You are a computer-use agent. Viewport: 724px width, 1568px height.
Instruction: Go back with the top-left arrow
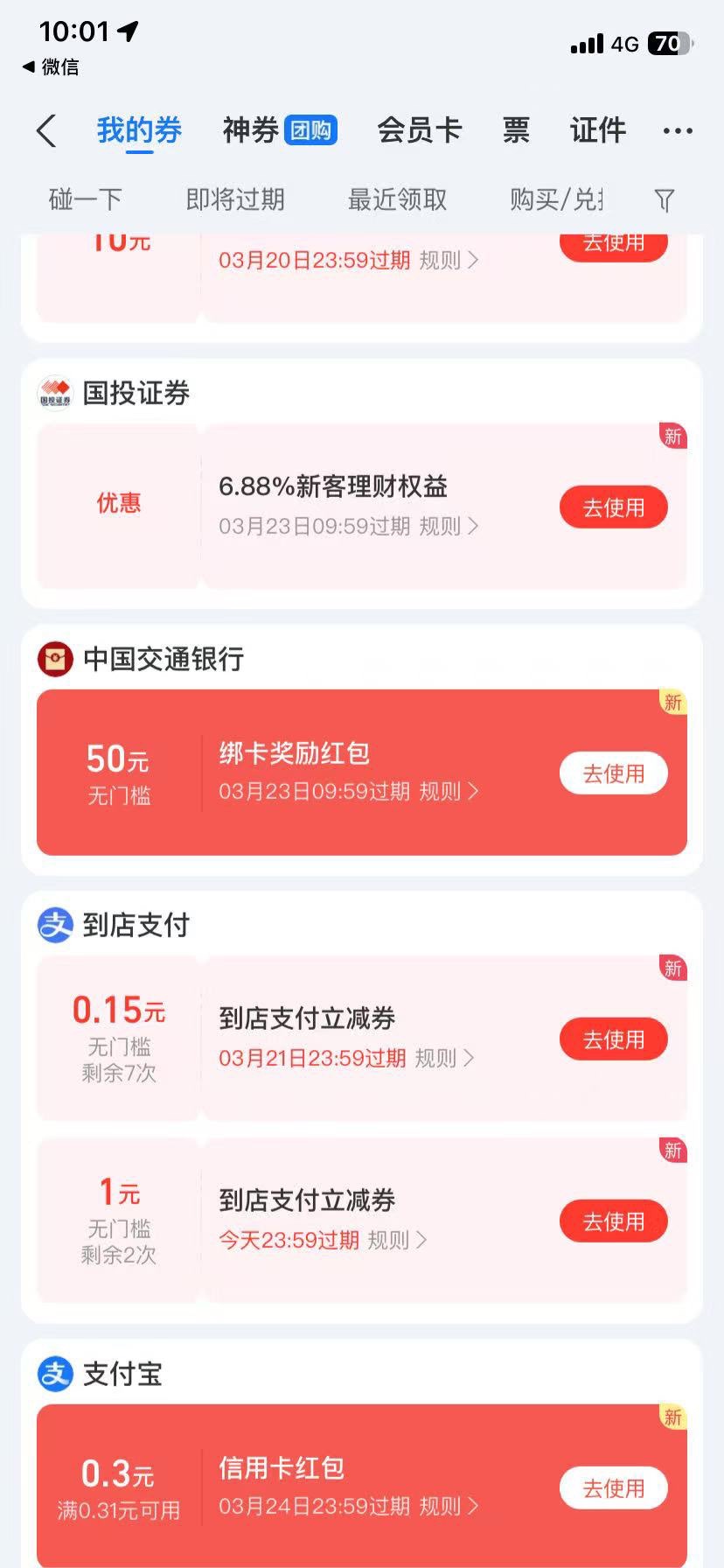[x=46, y=131]
